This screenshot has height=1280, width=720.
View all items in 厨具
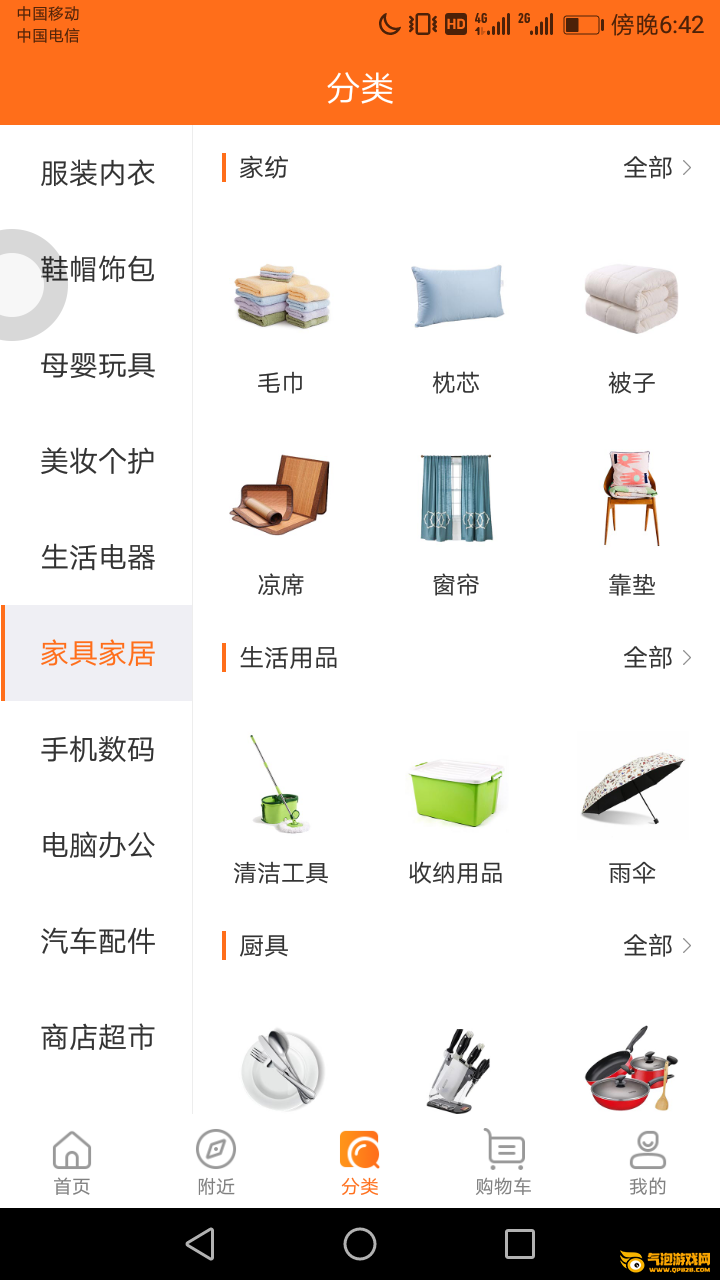(x=657, y=946)
